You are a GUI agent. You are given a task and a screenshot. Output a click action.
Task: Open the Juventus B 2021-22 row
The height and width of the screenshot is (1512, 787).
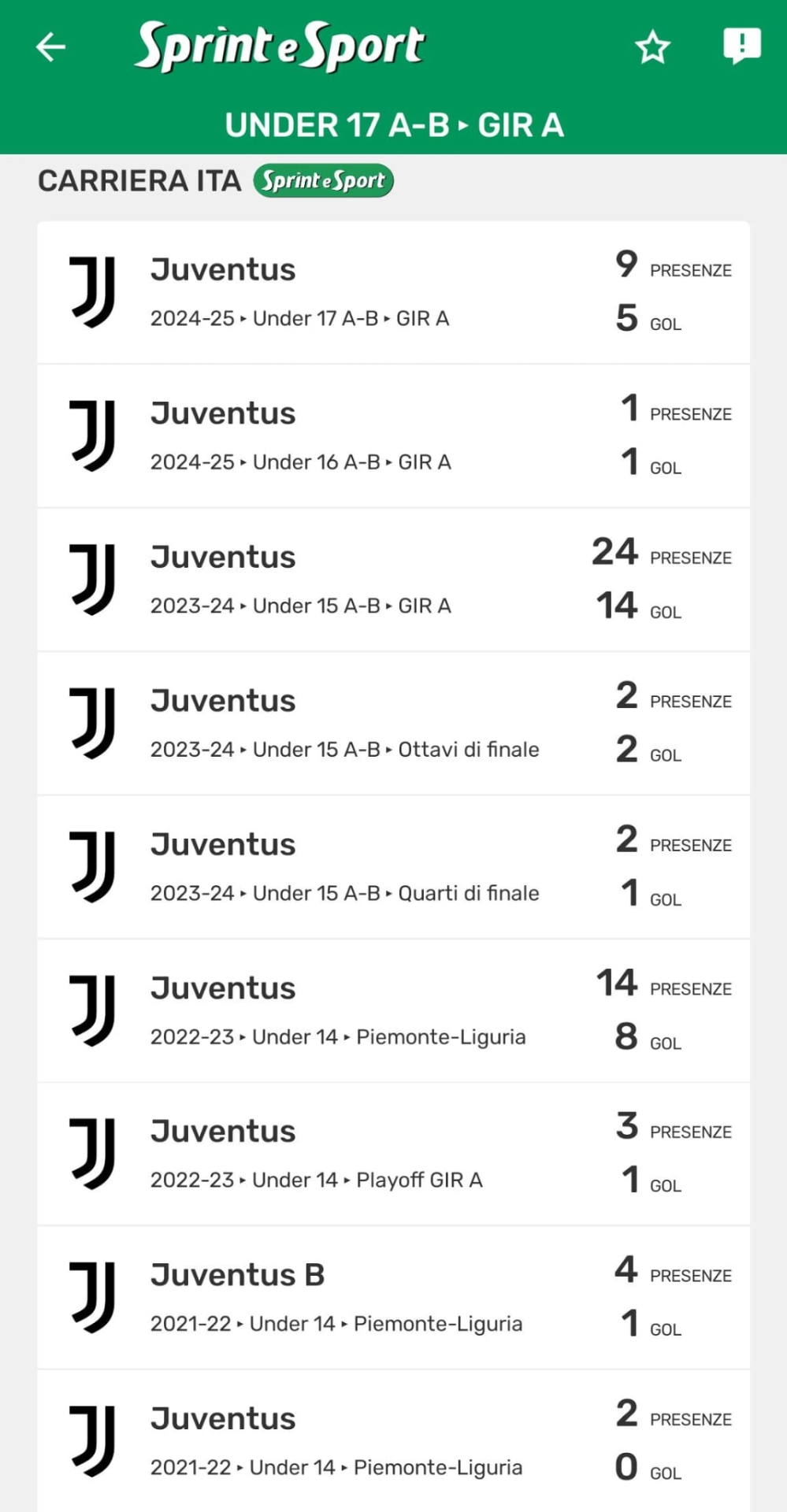[393, 1298]
